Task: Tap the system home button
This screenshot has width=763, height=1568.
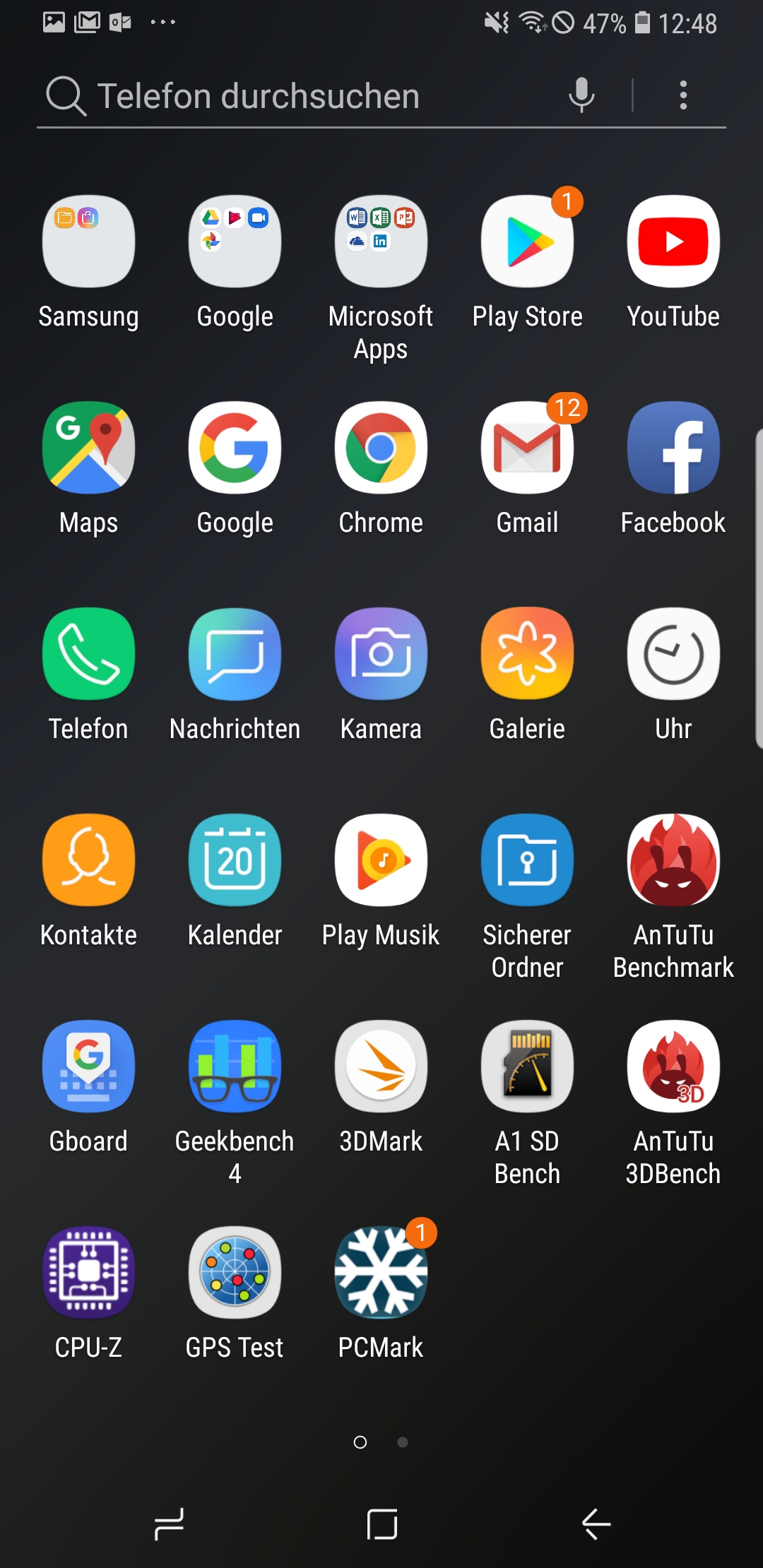Action: pyautogui.click(x=382, y=1524)
